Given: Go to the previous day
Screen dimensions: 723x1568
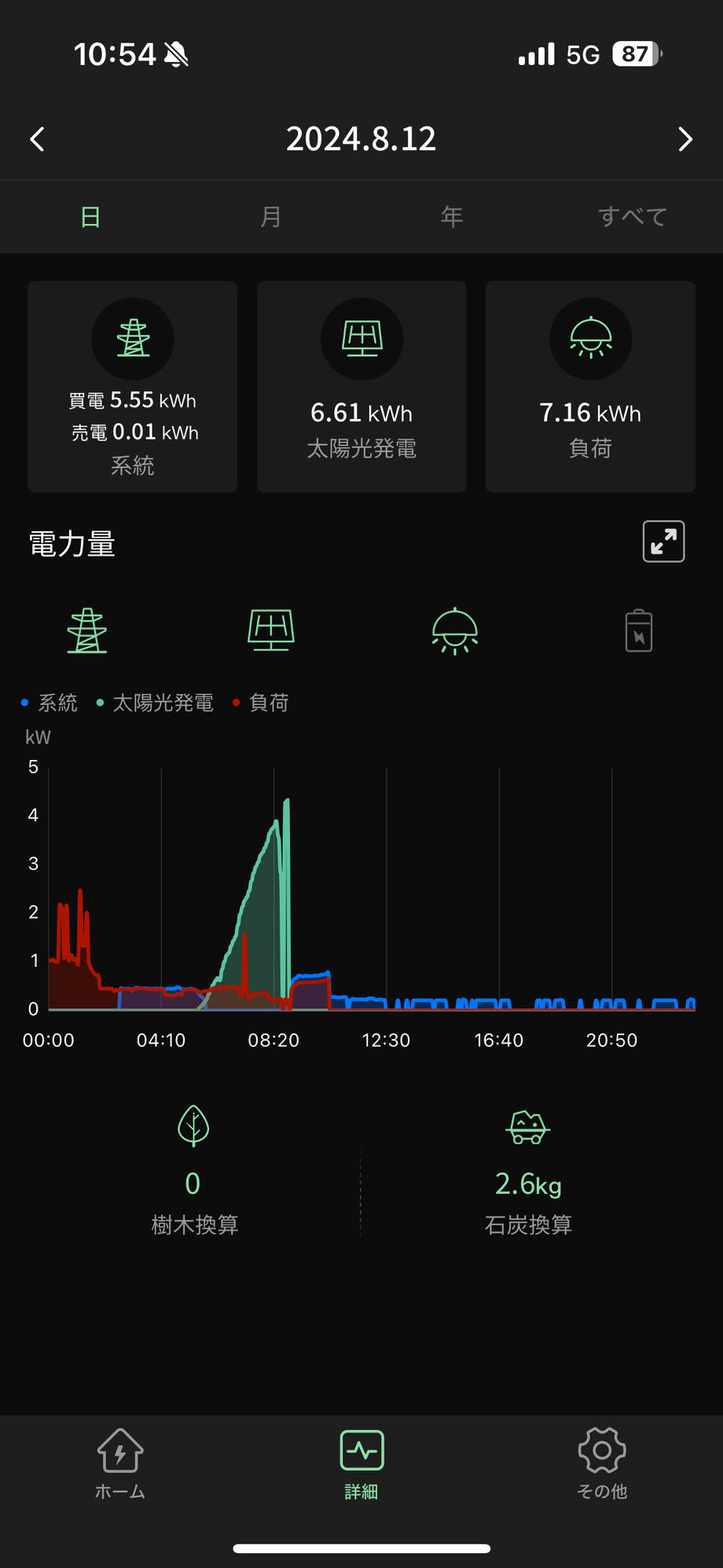Looking at the screenshot, I should 37,139.
